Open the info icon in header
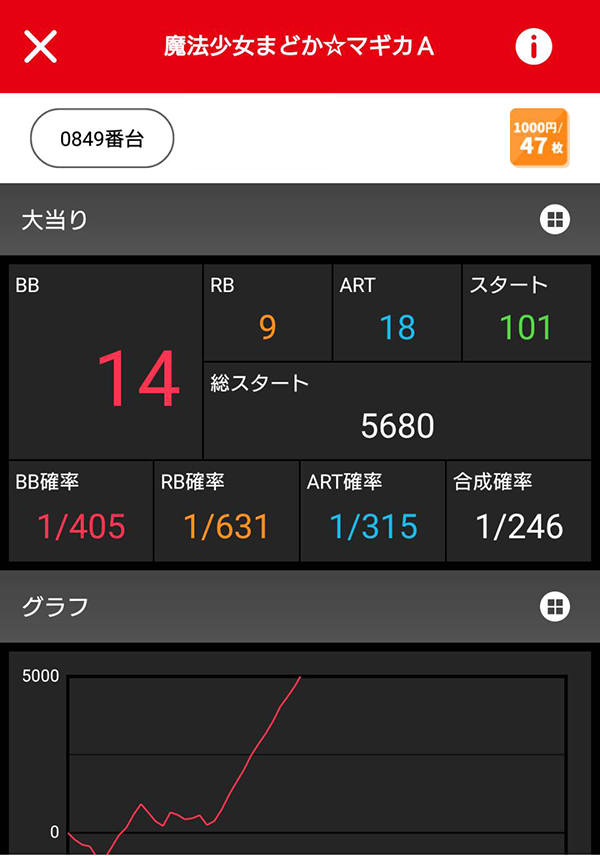Viewport: 600px width, 856px height. 534,46
